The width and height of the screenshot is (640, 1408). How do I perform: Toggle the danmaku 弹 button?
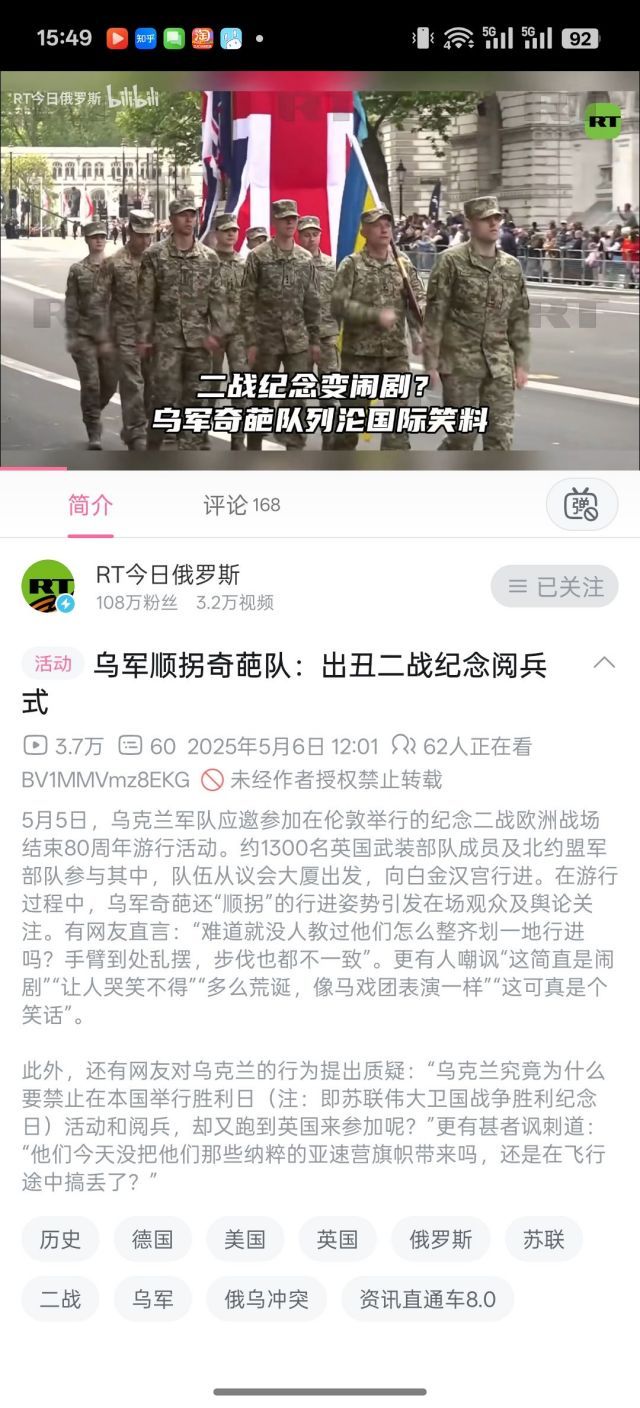pyautogui.click(x=581, y=504)
